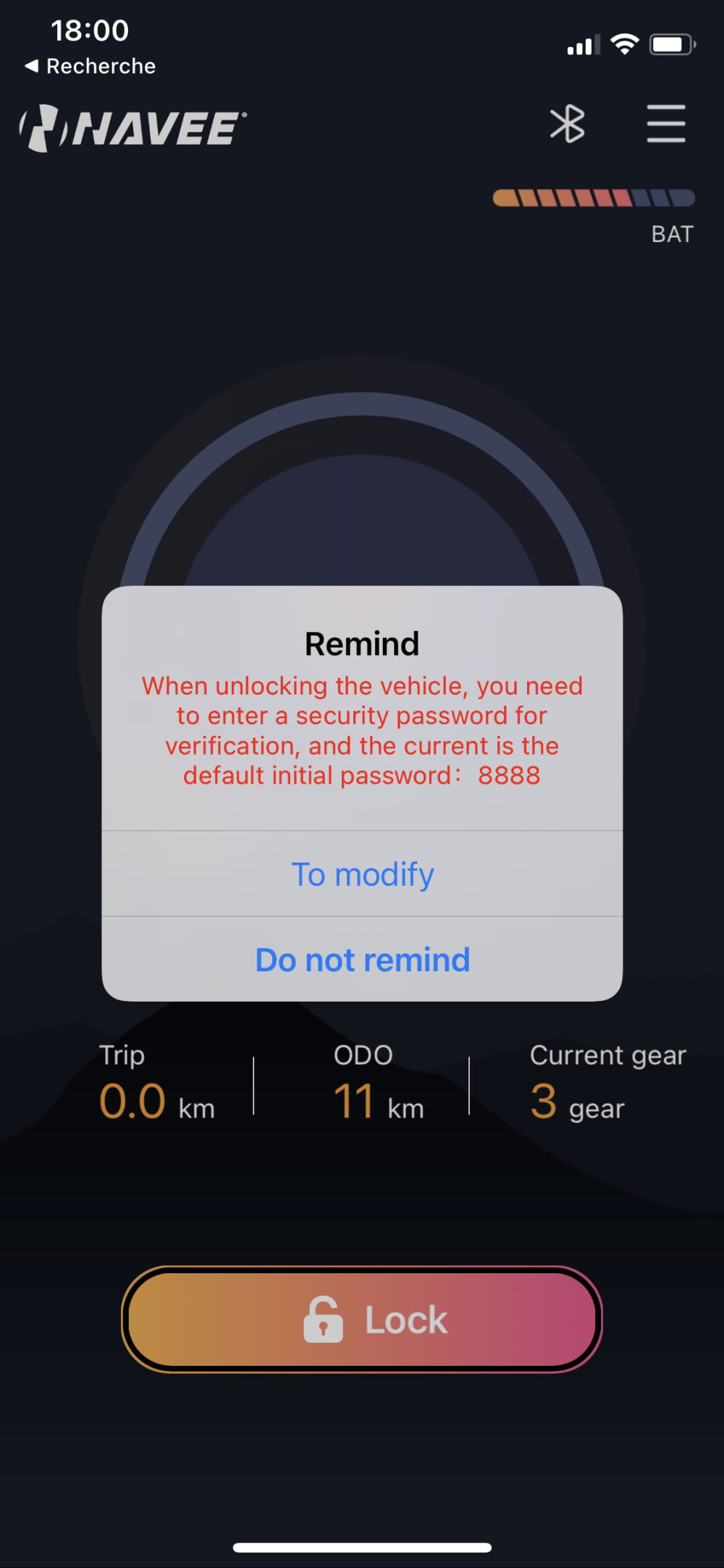This screenshot has height=1568, width=724.
Task: Tap the Lock button
Action: 362,1320
